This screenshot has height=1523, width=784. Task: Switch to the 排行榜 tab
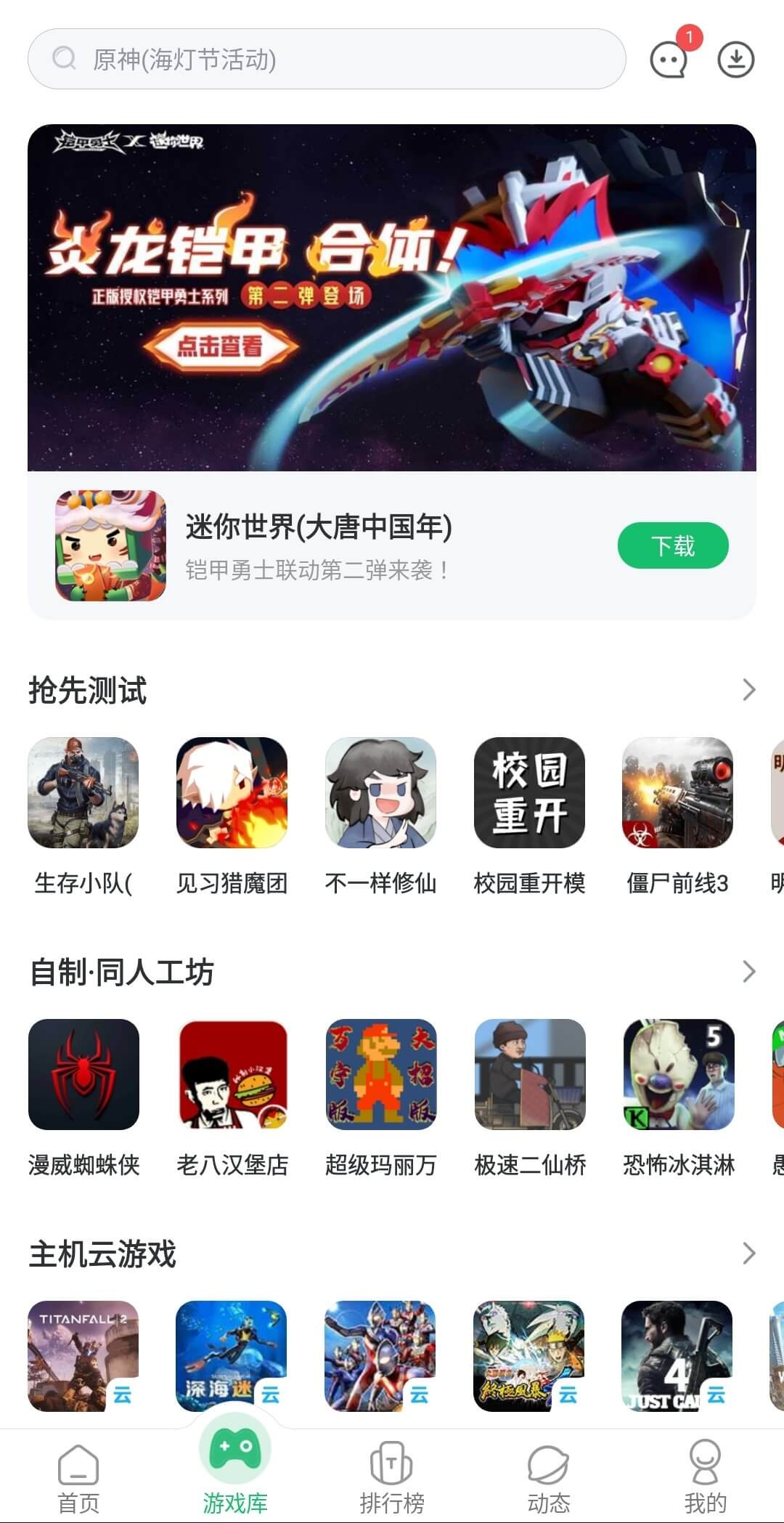pos(391,1474)
